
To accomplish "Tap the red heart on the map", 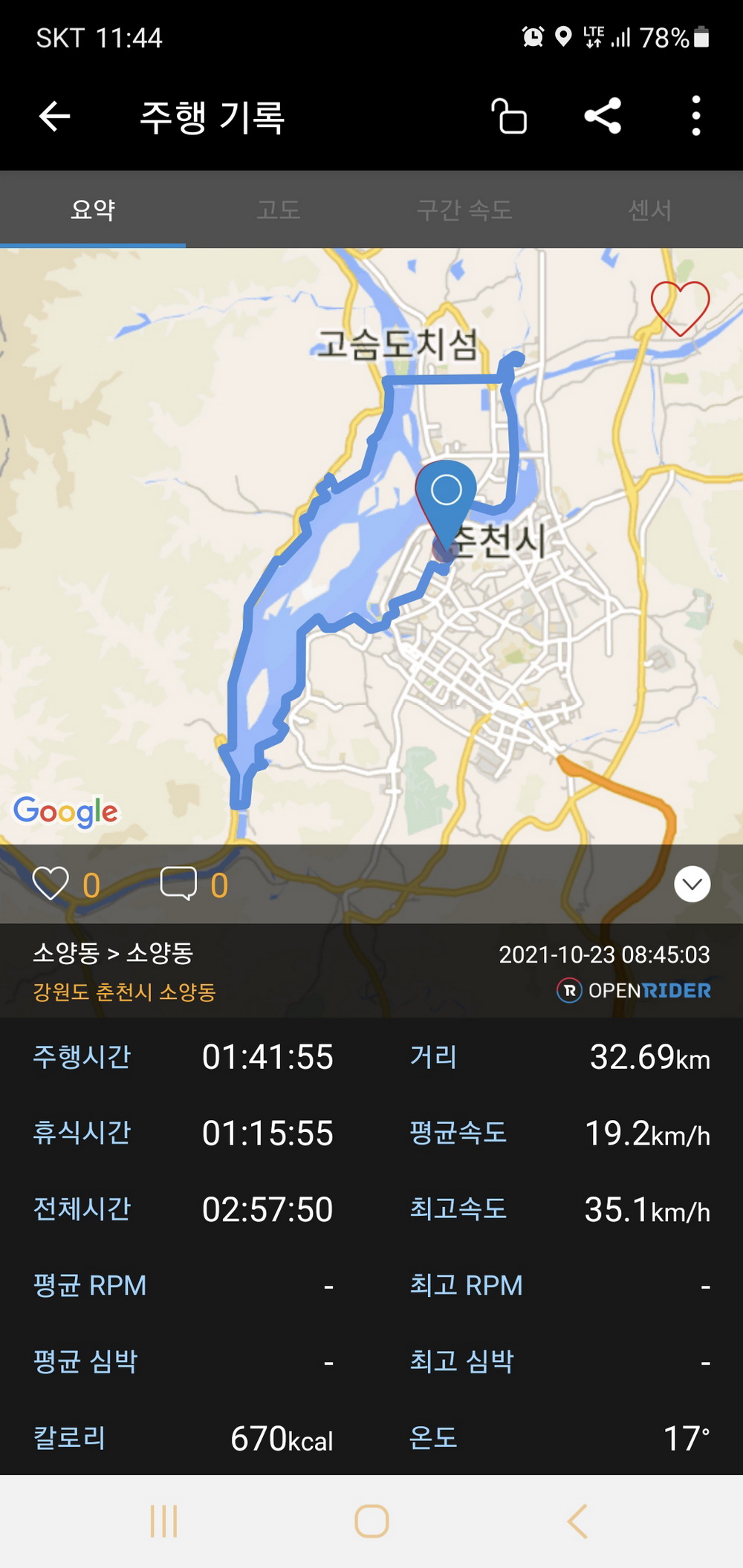I will pos(680,308).
